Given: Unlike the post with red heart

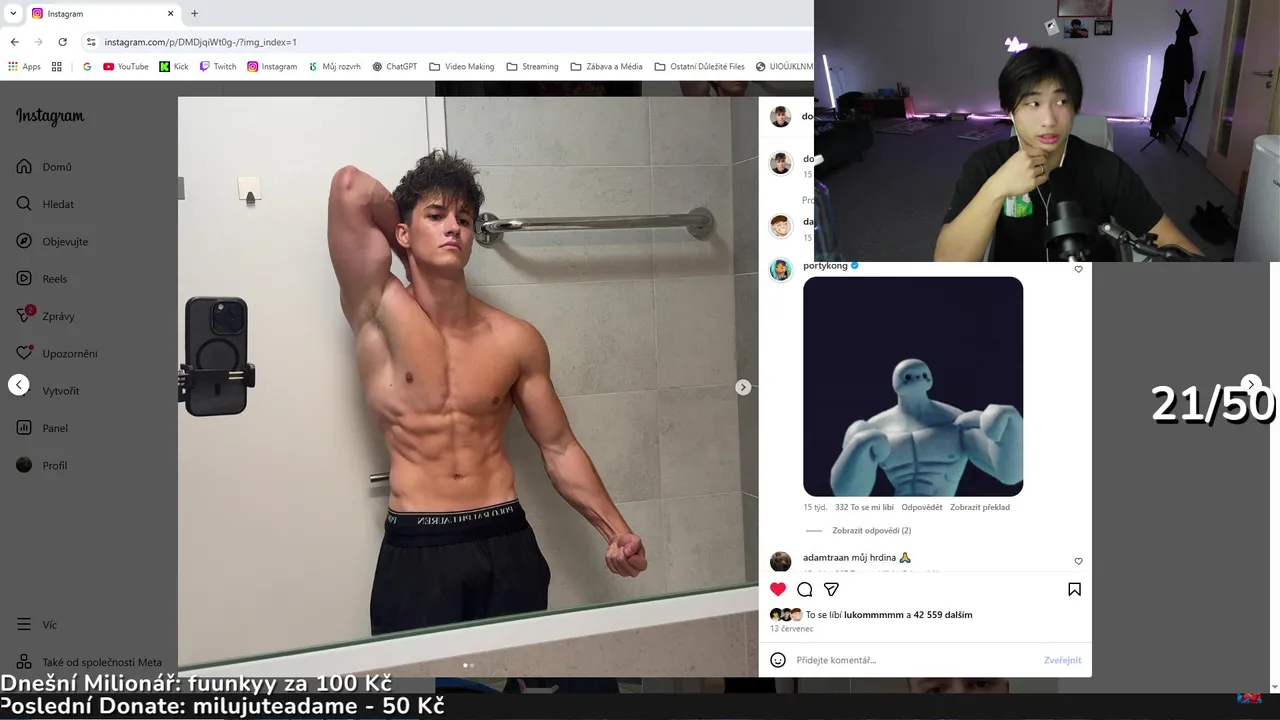Looking at the screenshot, I should pos(778,589).
